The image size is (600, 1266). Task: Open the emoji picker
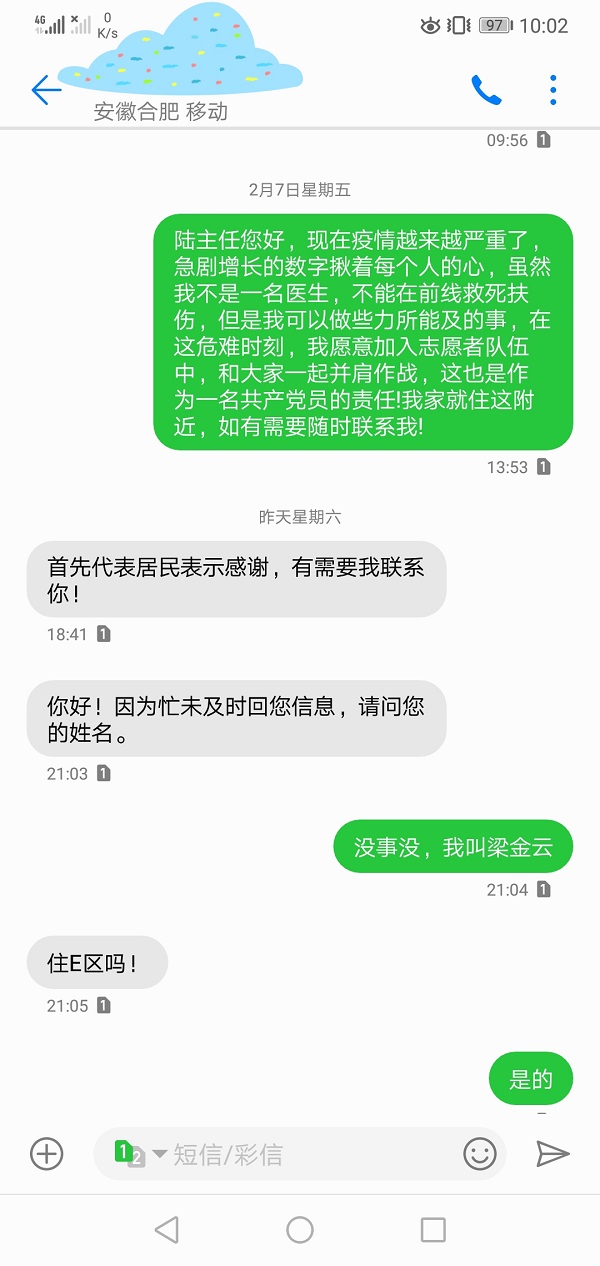tap(480, 1154)
